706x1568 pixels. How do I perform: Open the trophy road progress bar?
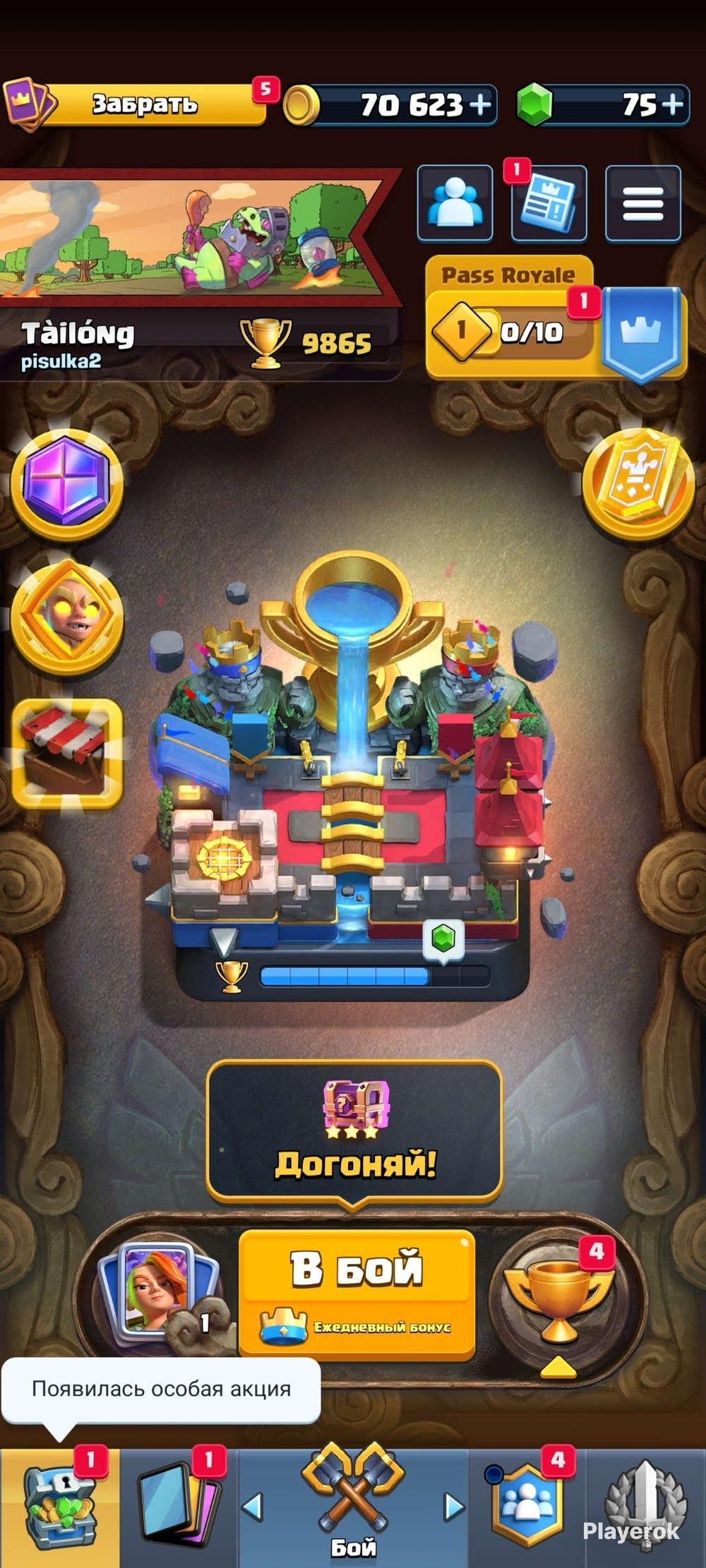tap(353, 976)
